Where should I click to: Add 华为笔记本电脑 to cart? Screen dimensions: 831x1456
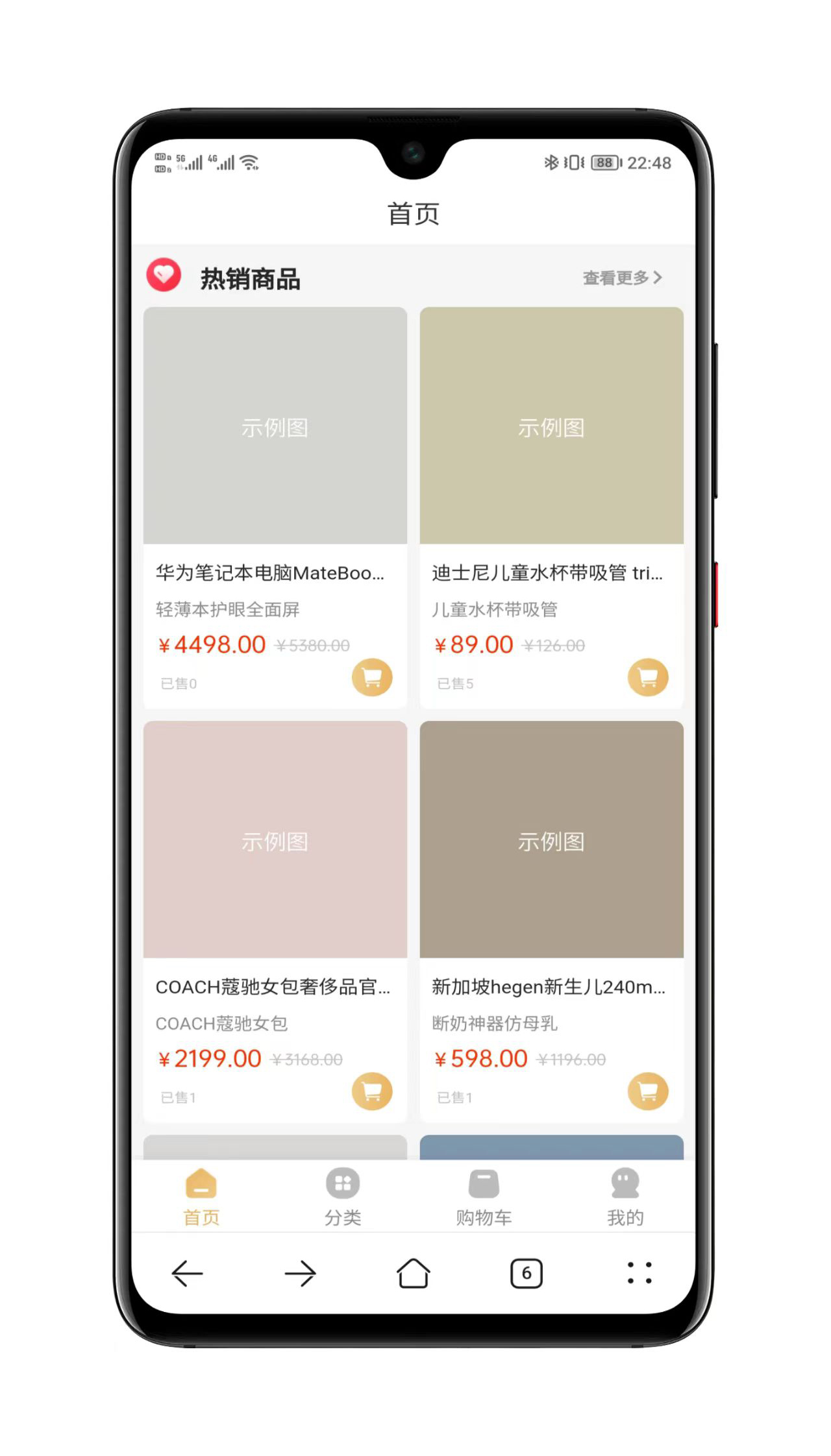pos(372,677)
